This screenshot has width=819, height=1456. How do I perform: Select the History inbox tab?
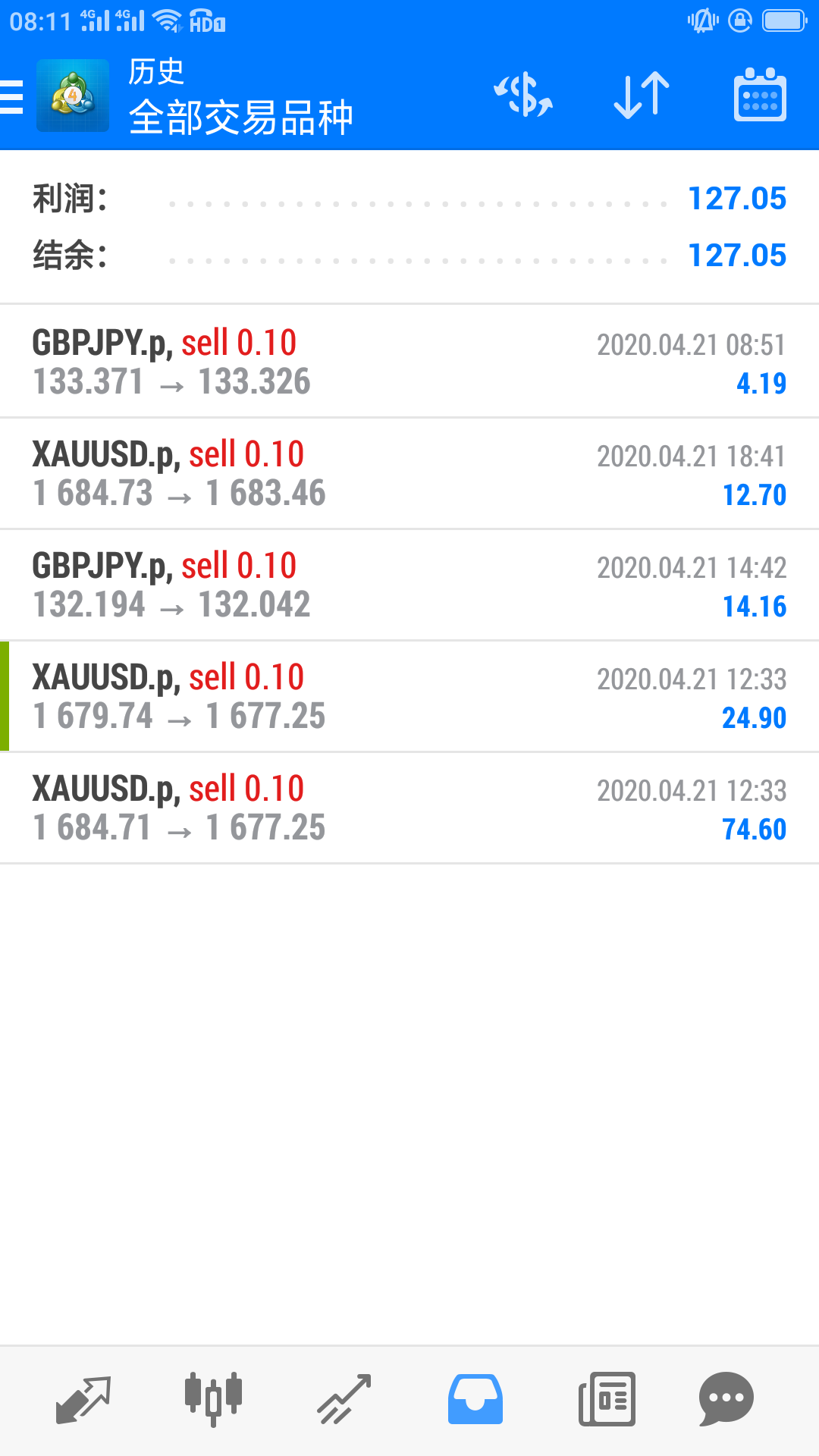(475, 1399)
